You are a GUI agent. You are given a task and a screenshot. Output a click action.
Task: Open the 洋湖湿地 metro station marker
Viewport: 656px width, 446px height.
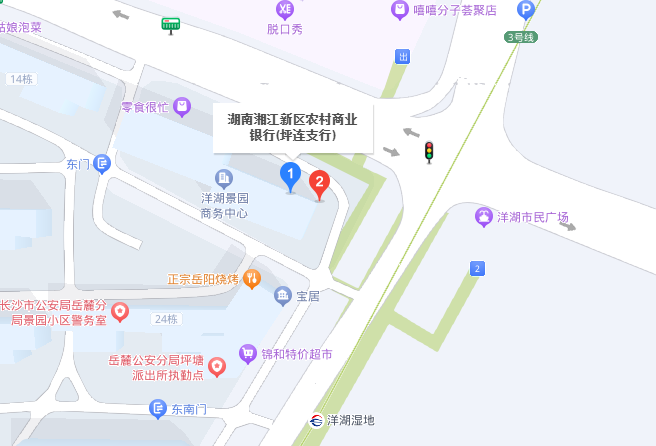tap(316, 421)
